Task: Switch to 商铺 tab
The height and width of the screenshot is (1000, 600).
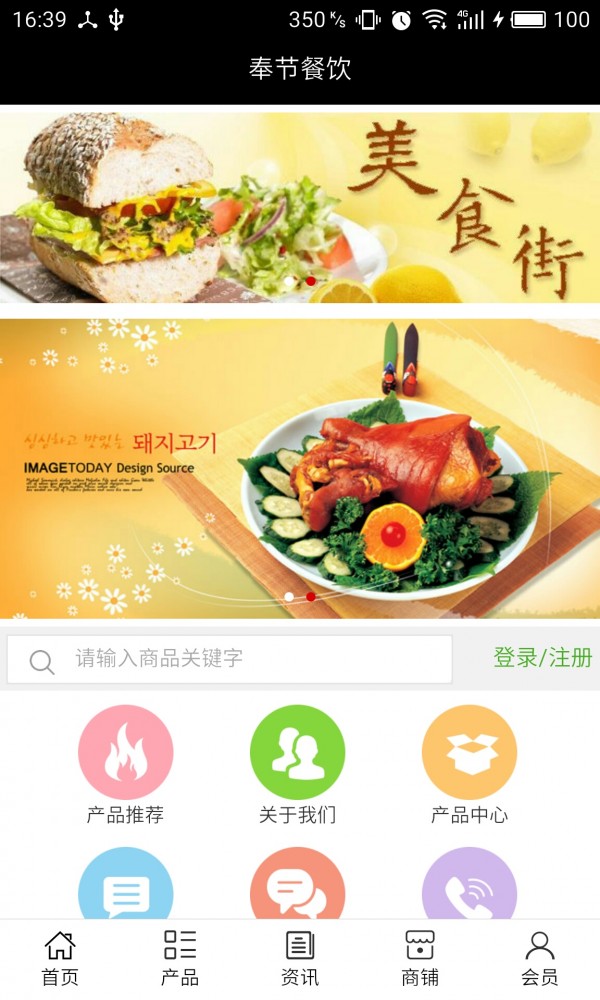Action: click(x=420, y=958)
